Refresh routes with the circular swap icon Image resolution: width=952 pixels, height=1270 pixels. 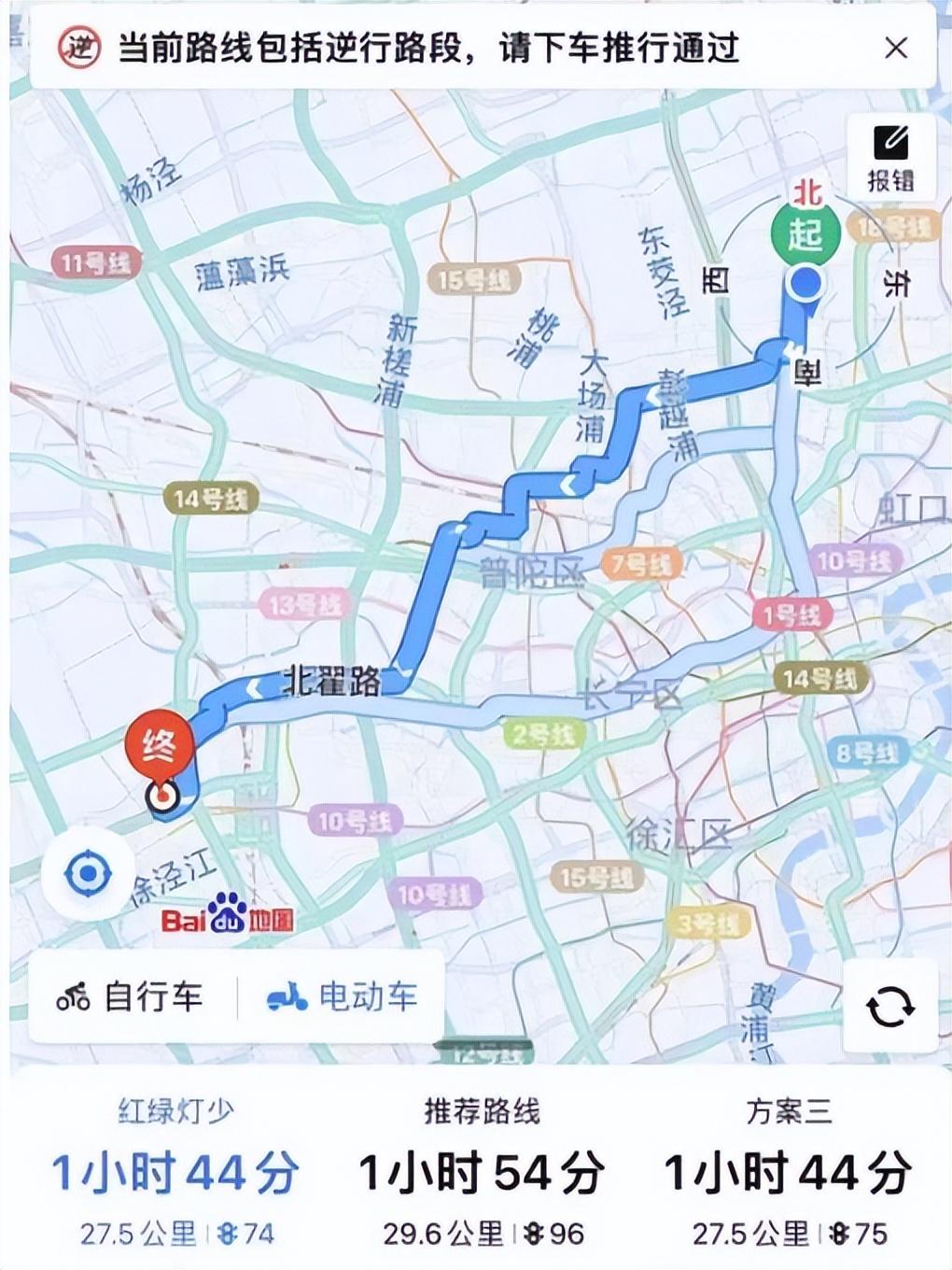pos(891,1007)
